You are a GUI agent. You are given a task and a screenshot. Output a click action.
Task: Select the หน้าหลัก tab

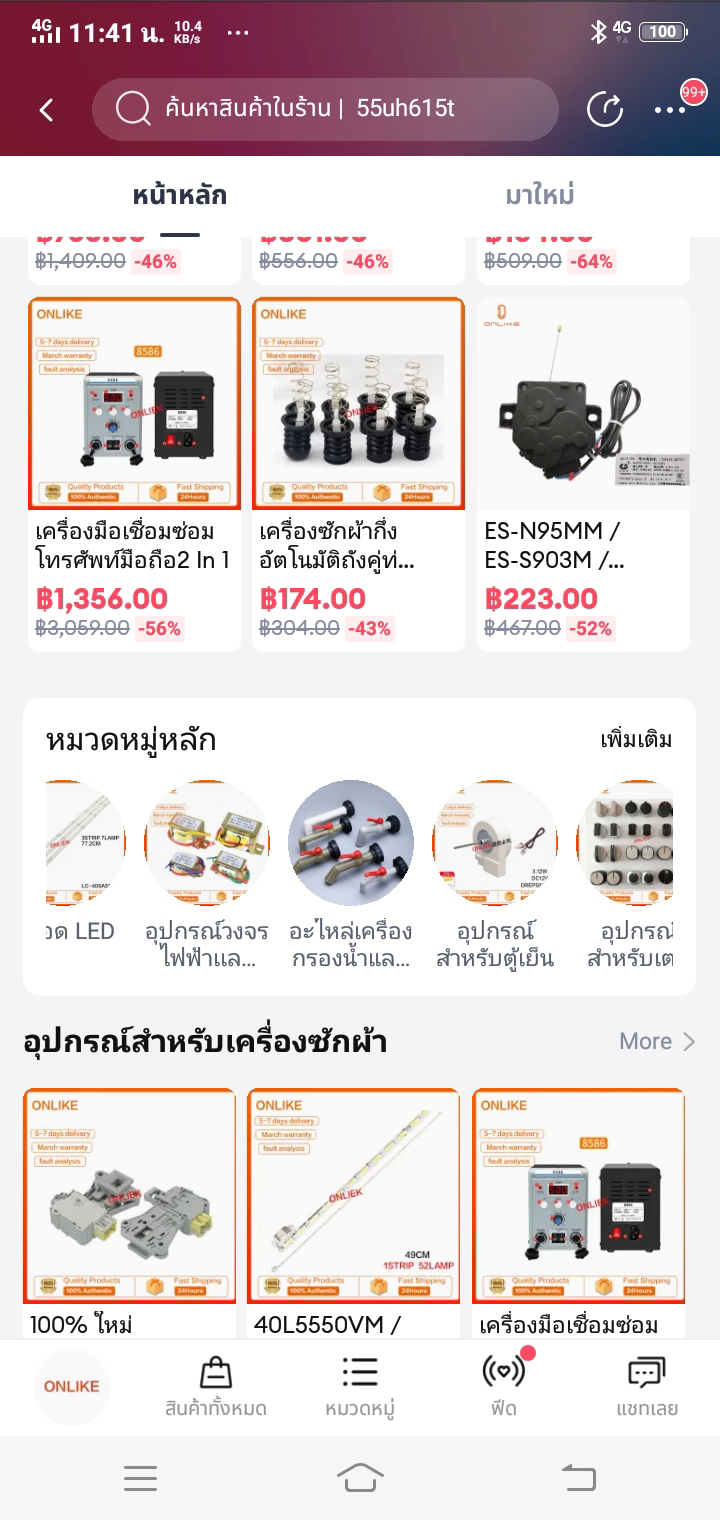[x=180, y=195]
